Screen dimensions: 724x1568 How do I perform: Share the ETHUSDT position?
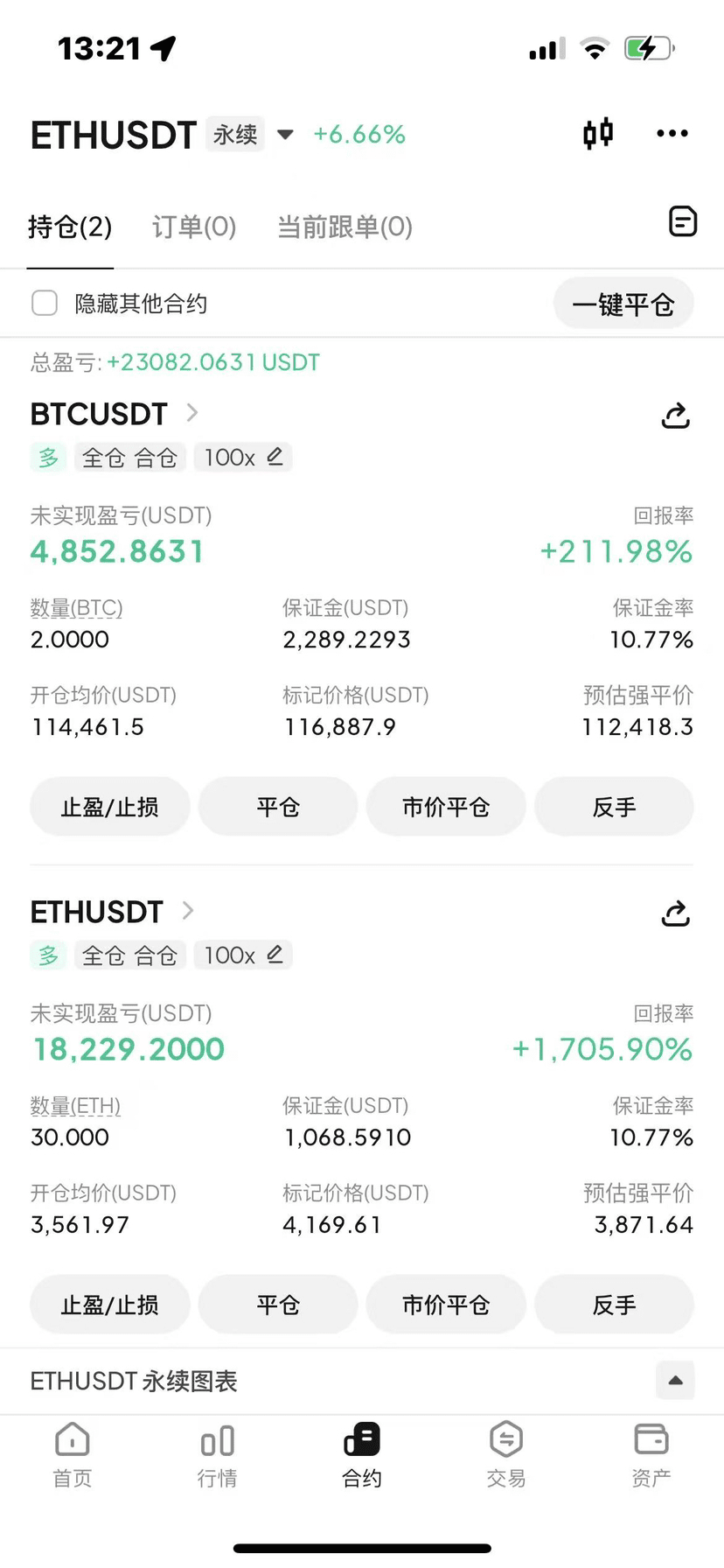pyautogui.click(x=676, y=913)
